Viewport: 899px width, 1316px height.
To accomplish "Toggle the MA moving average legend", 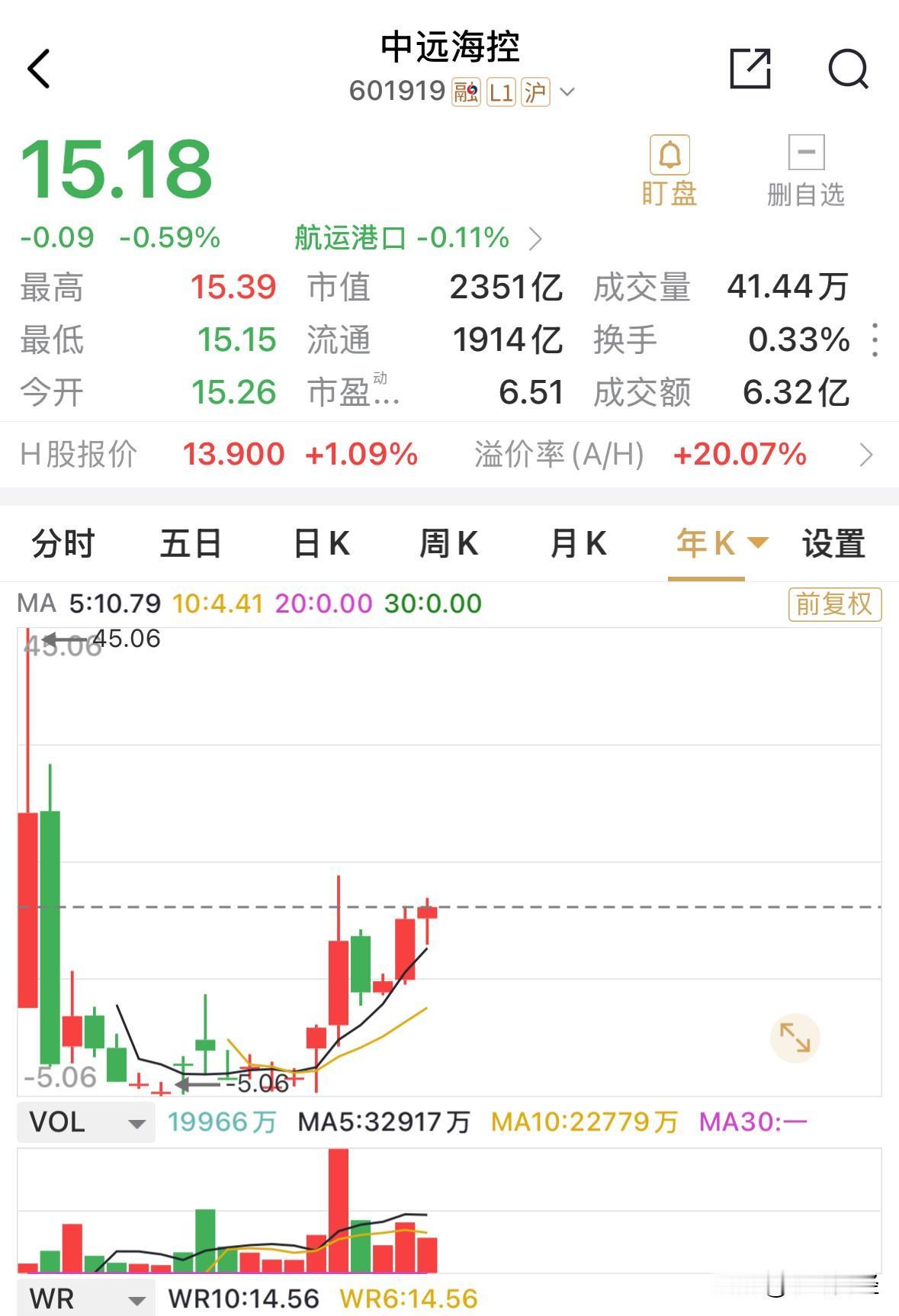I will tap(34, 603).
